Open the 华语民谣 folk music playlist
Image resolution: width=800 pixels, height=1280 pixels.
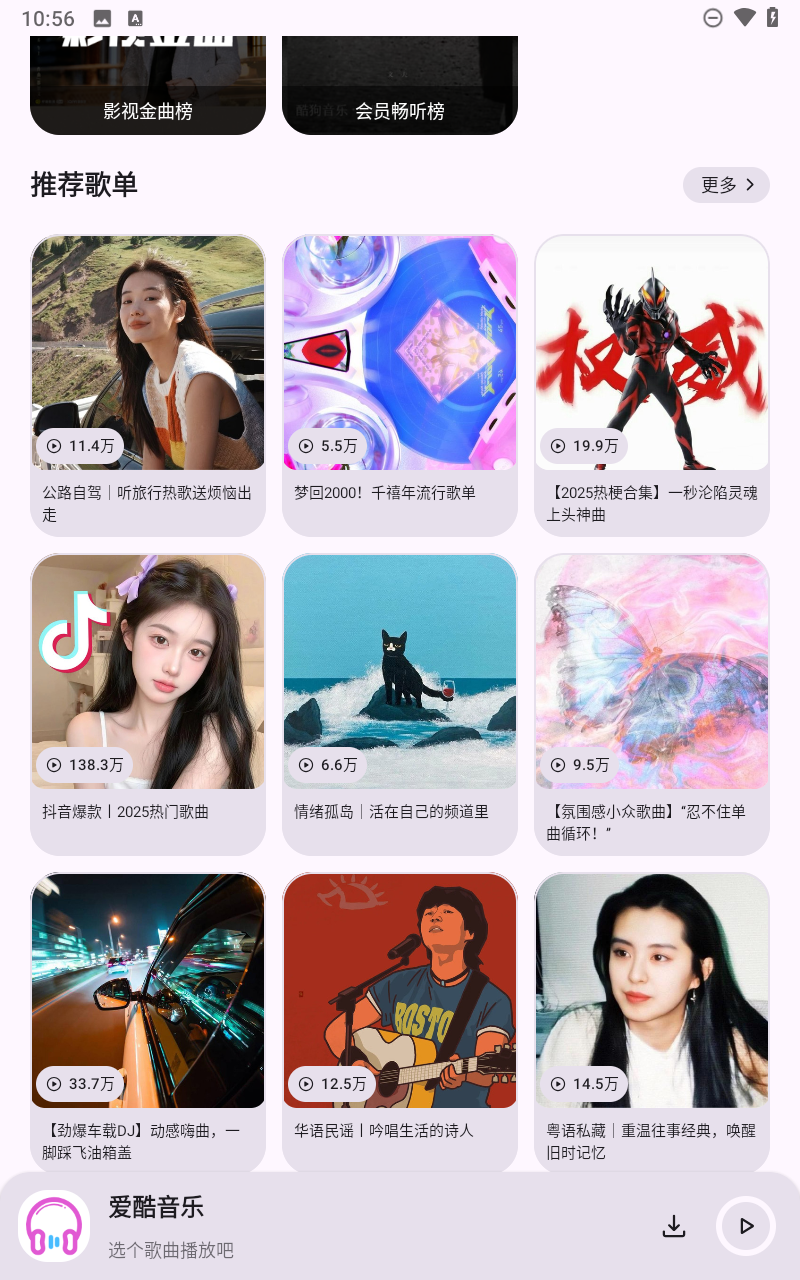[x=399, y=990]
